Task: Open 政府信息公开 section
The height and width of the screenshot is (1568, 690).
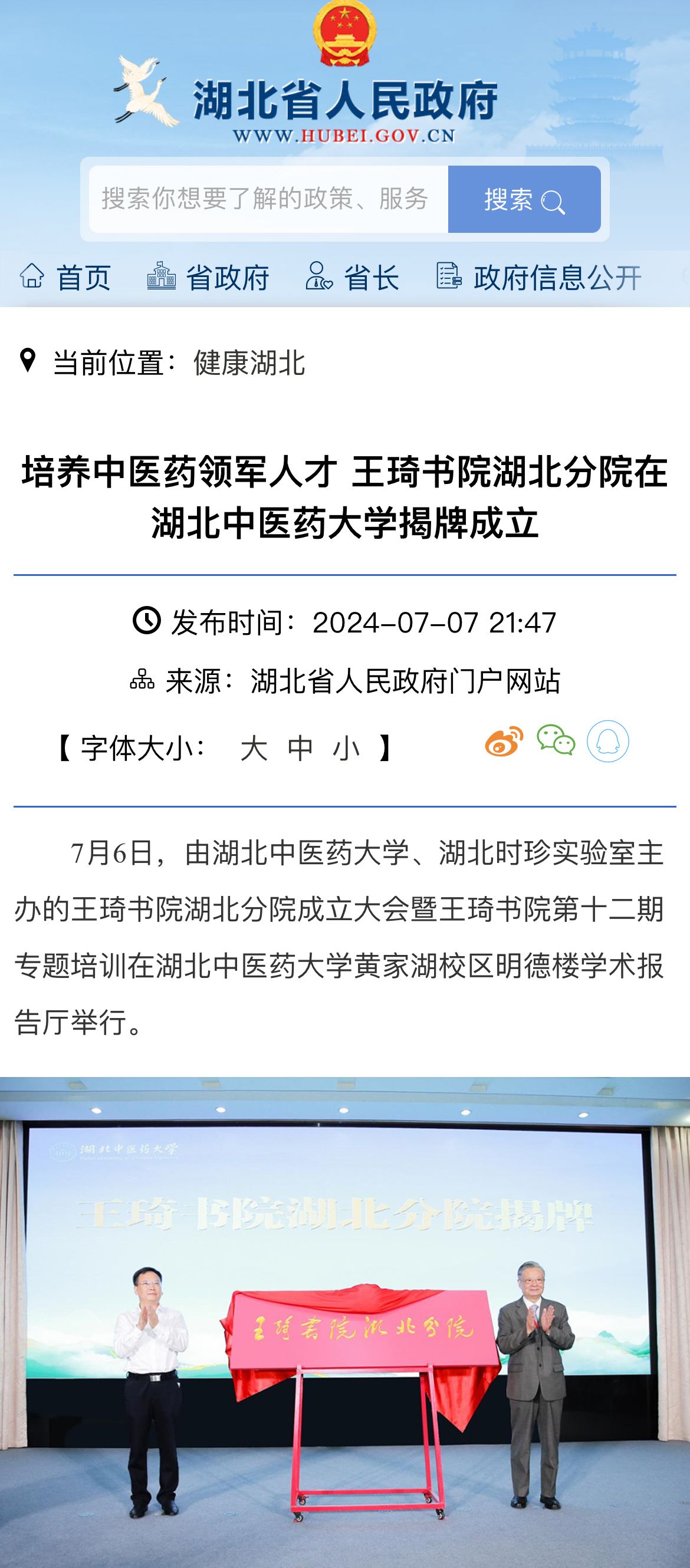Action: point(539,278)
